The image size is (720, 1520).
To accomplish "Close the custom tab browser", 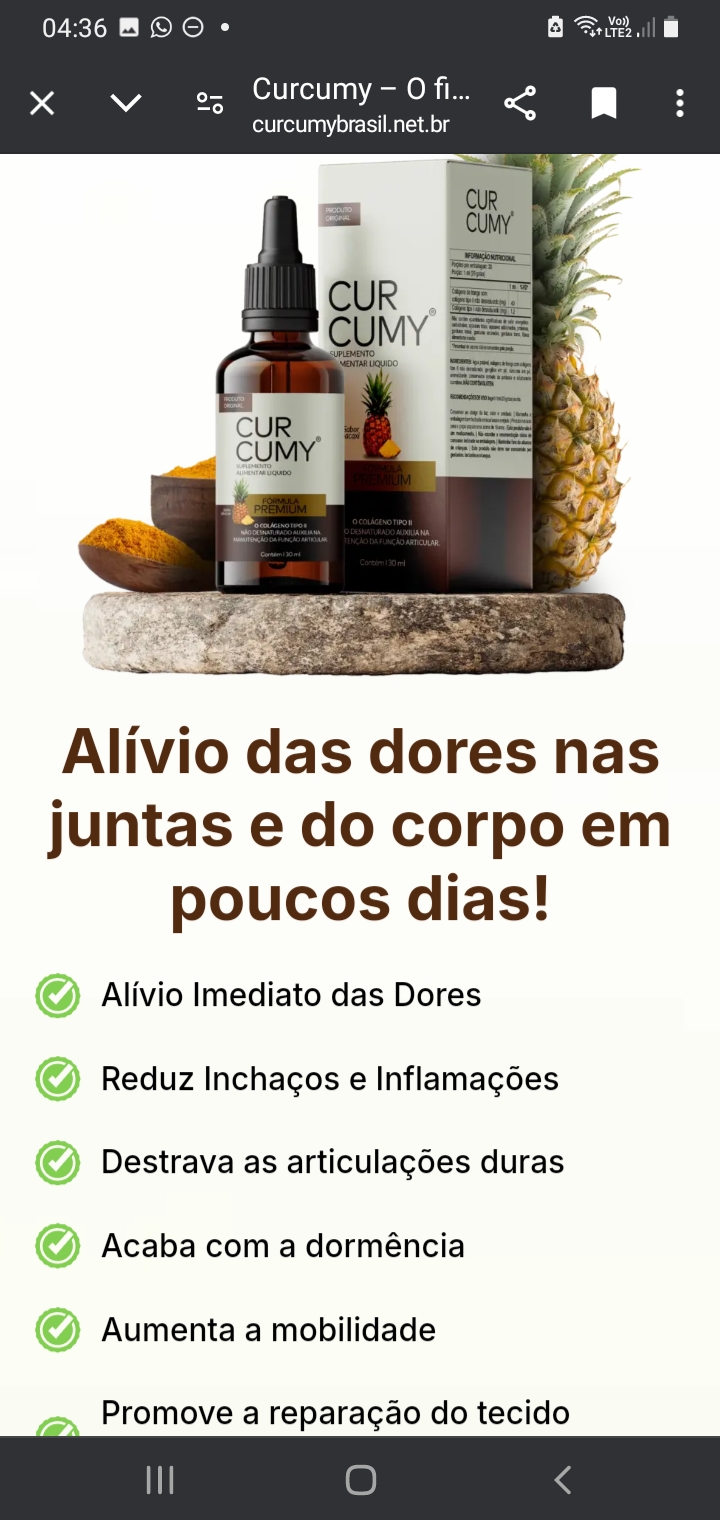I will click(x=42, y=103).
